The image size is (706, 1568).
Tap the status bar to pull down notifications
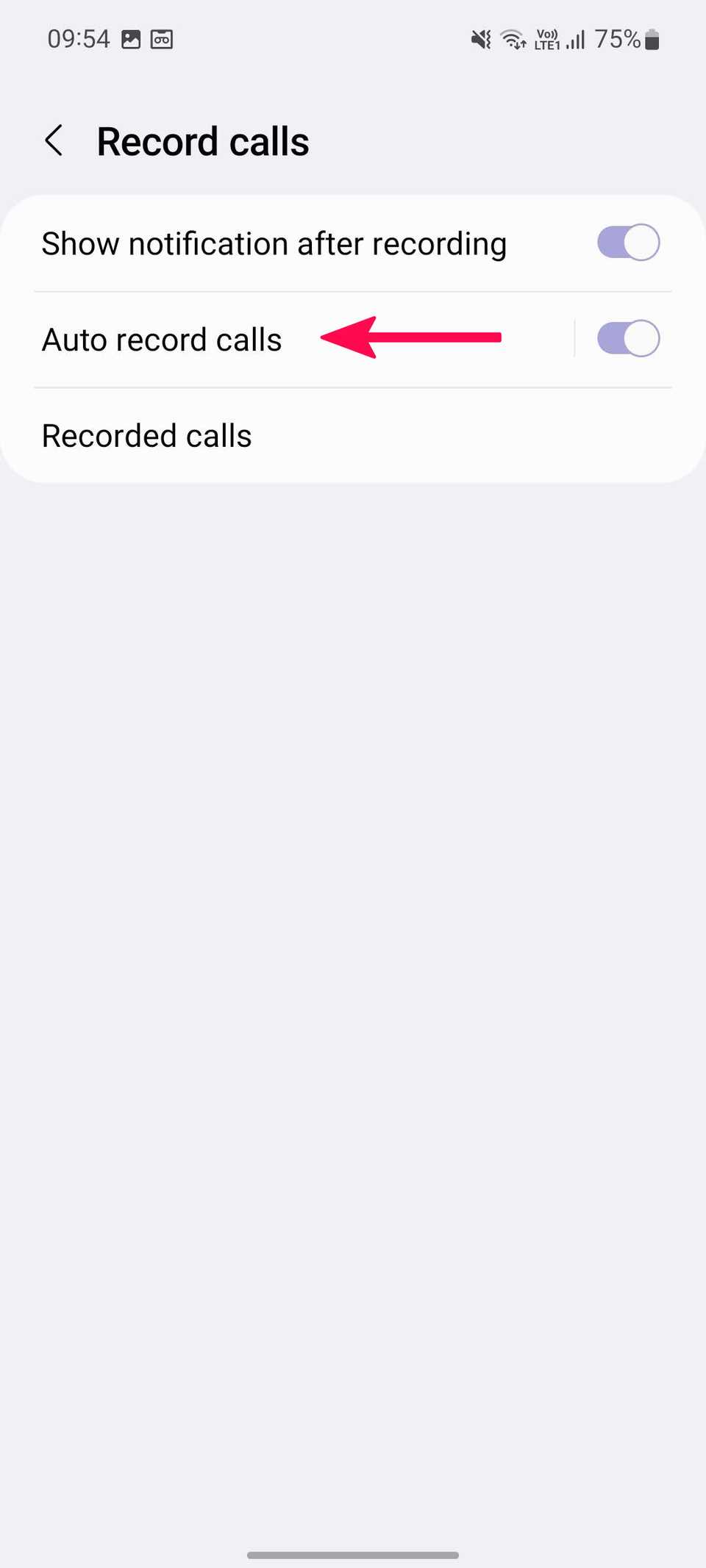pos(353,38)
